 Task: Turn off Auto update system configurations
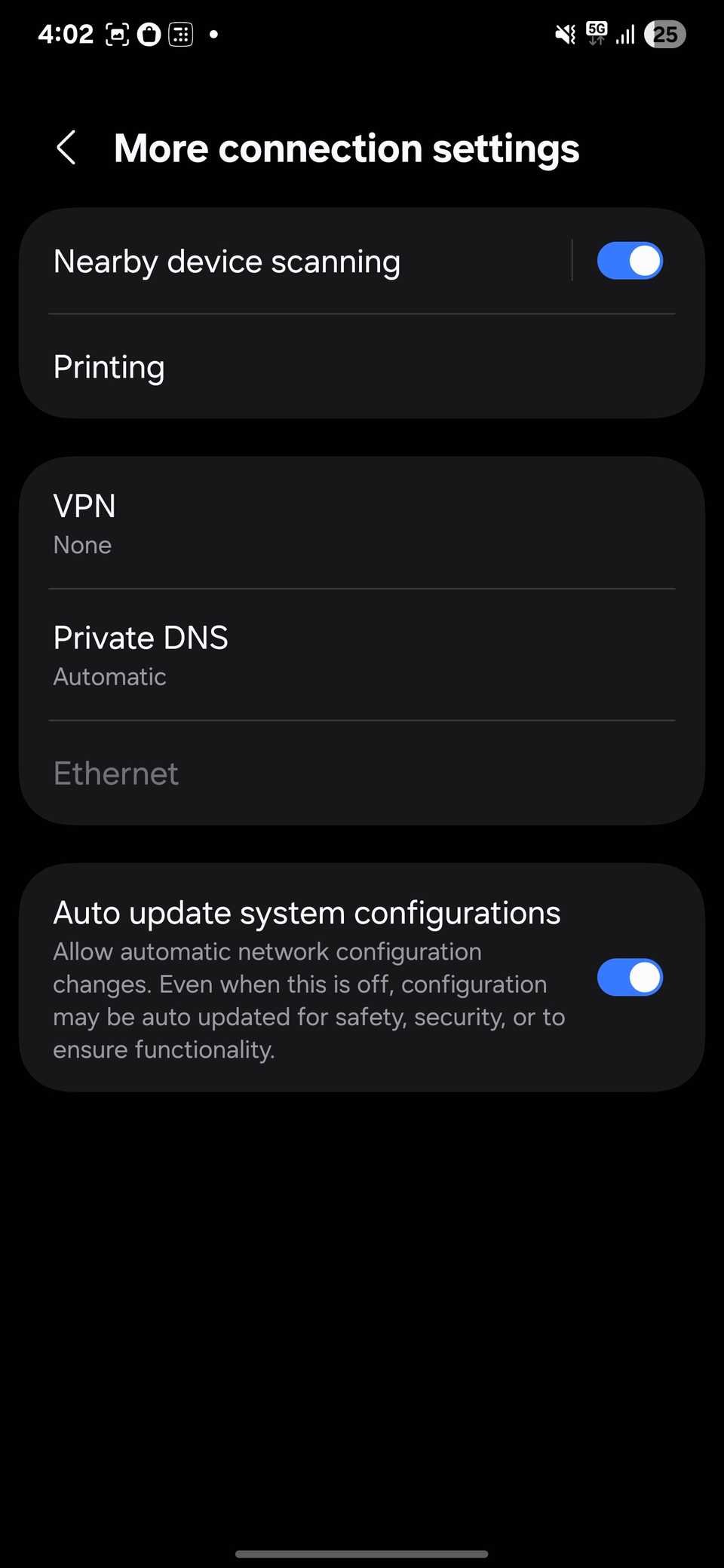630,977
